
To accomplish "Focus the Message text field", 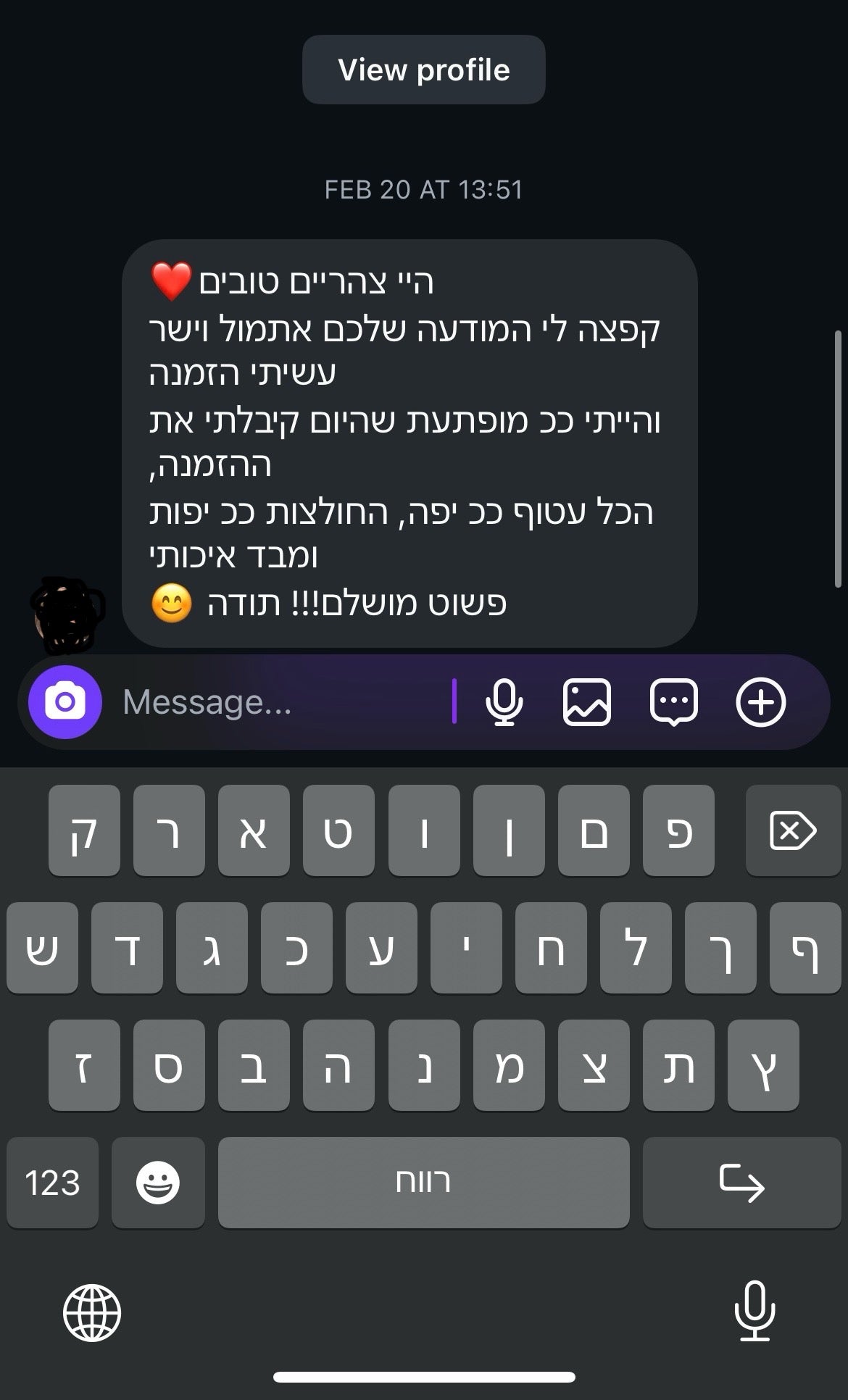I will click(x=283, y=701).
